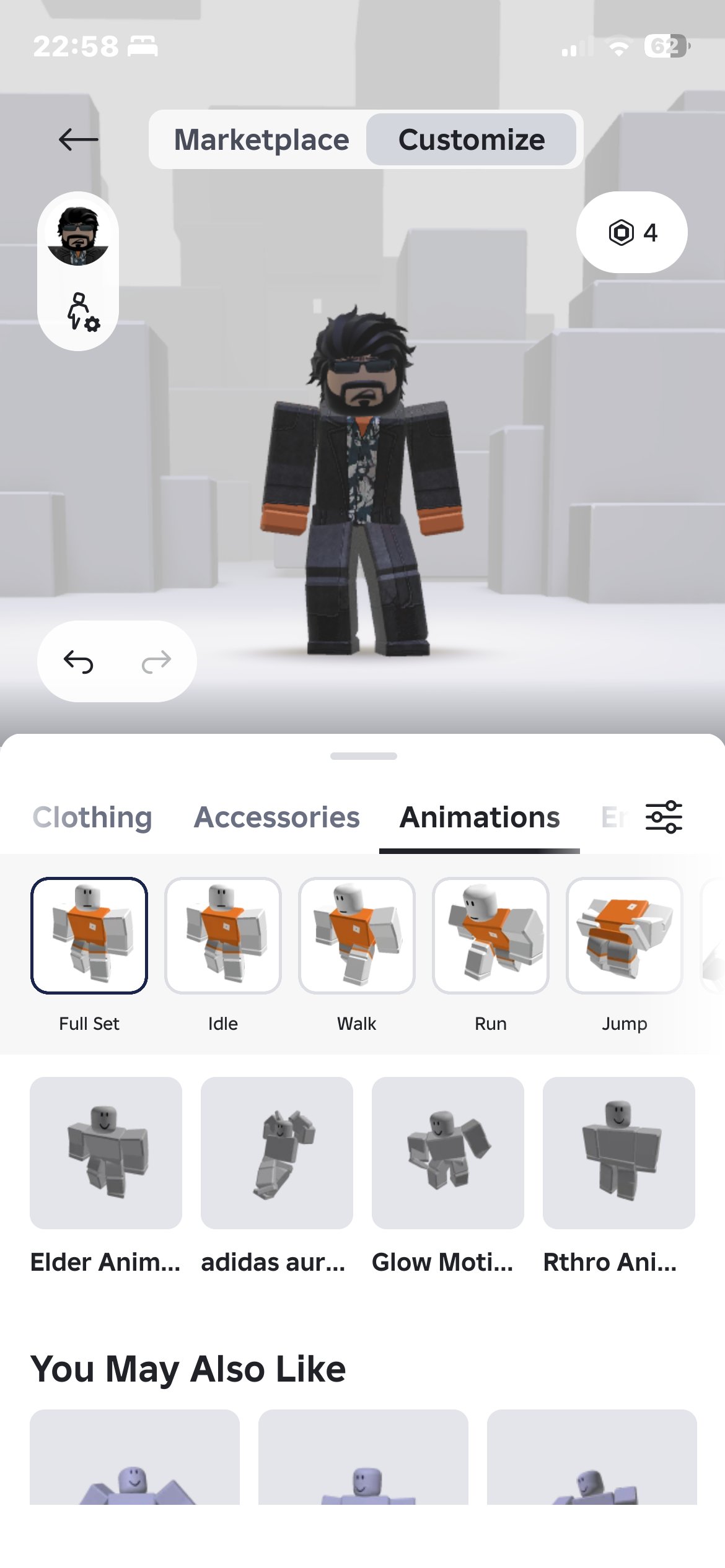
Task: Select the Customize tab
Action: (x=471, y=140)
